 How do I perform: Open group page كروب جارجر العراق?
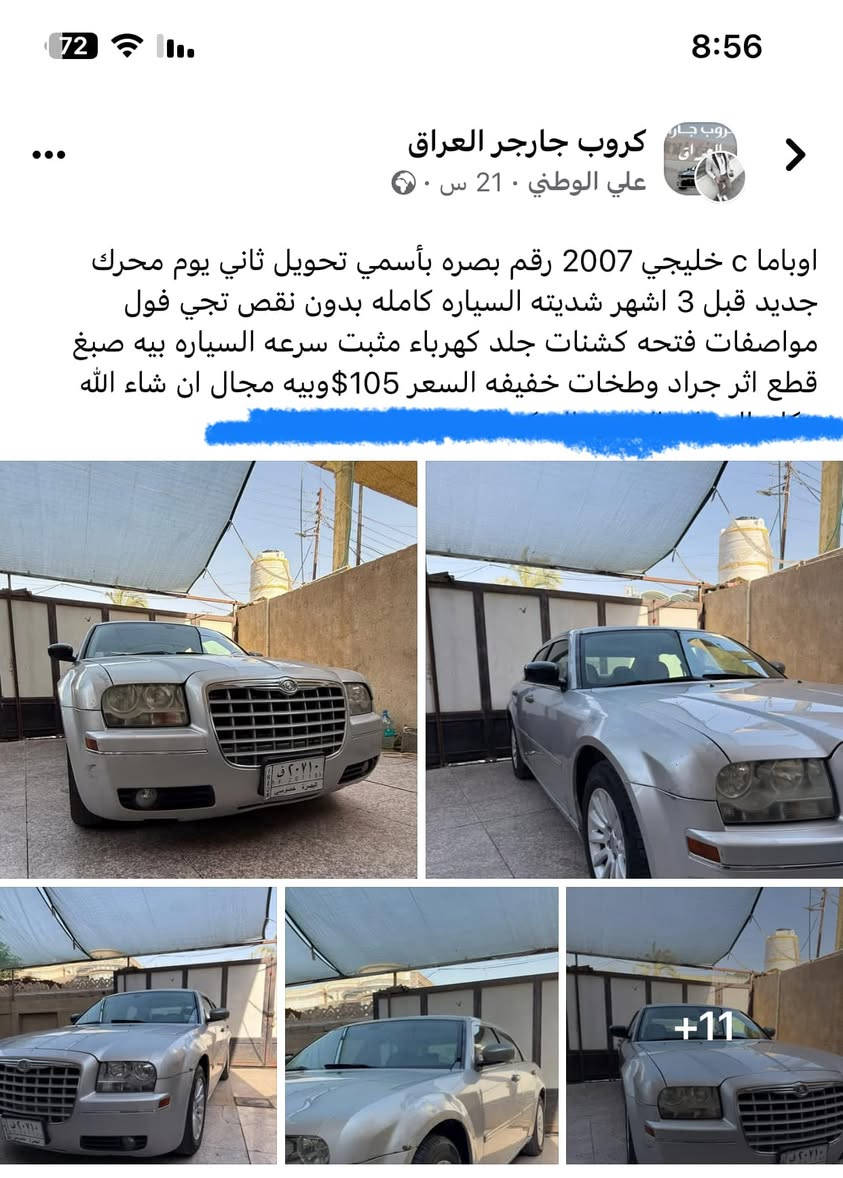click(527, 142)
